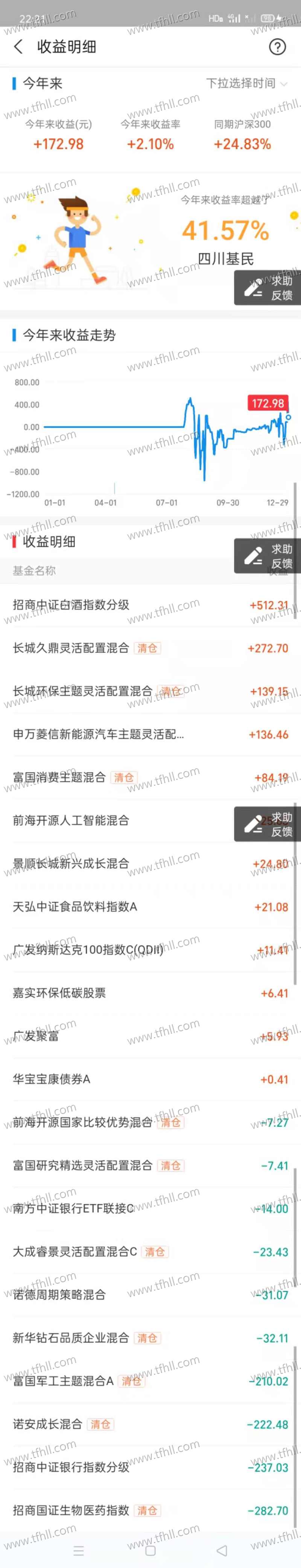Open the help question mark icon

pos(277,46)
